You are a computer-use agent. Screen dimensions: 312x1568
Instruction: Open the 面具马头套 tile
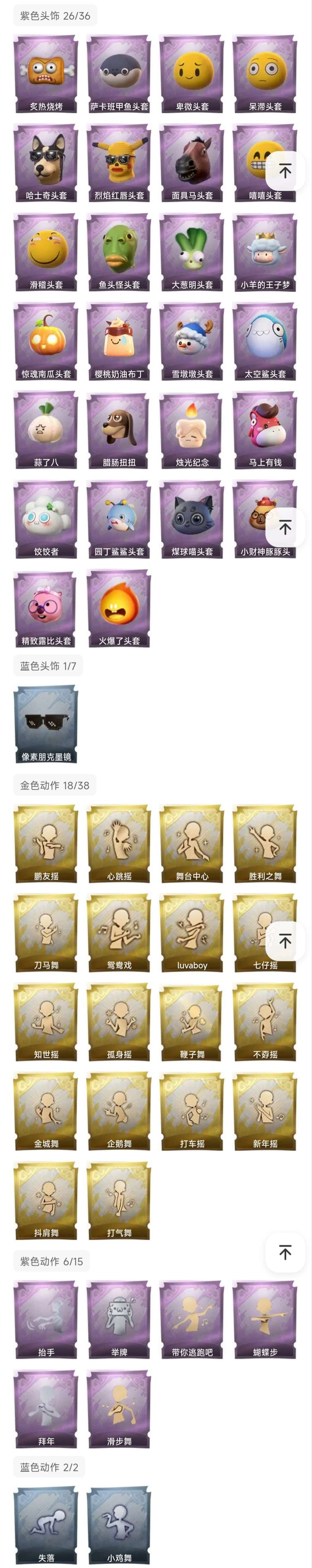192,163
